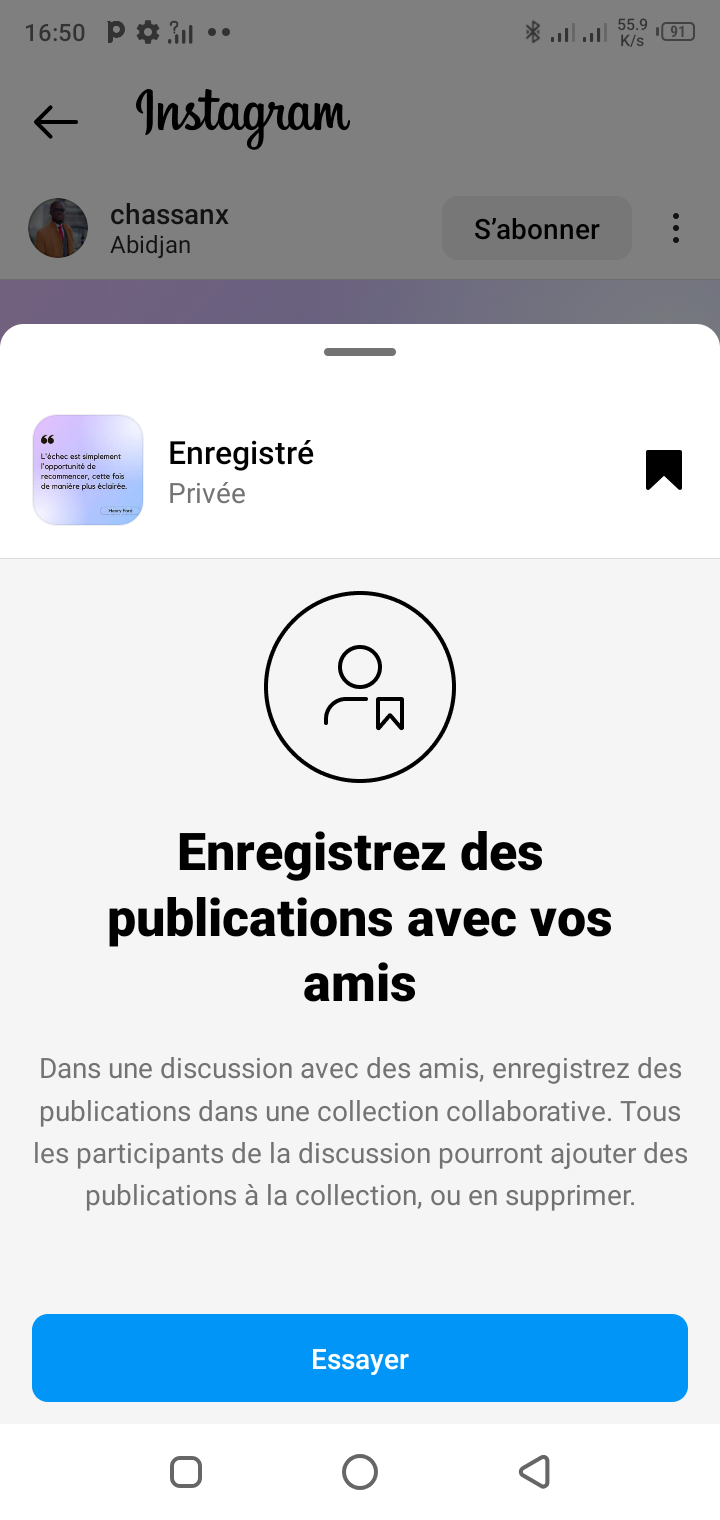Tap the Essayer button
This screenshot has height=1520, width=720.
pyautogui.click(x=360, y=1358)
